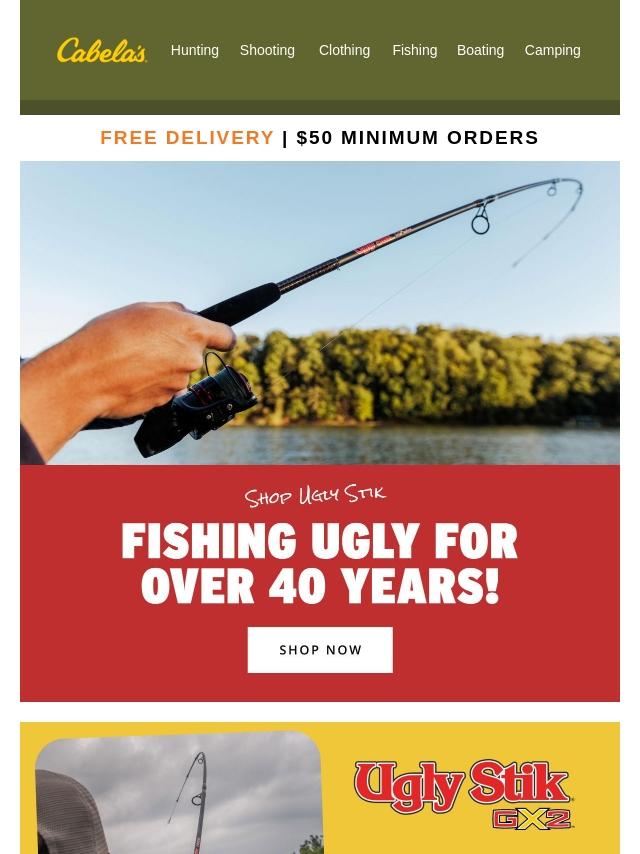
Task: Open the free delivery offer banner
Action: 319,138
